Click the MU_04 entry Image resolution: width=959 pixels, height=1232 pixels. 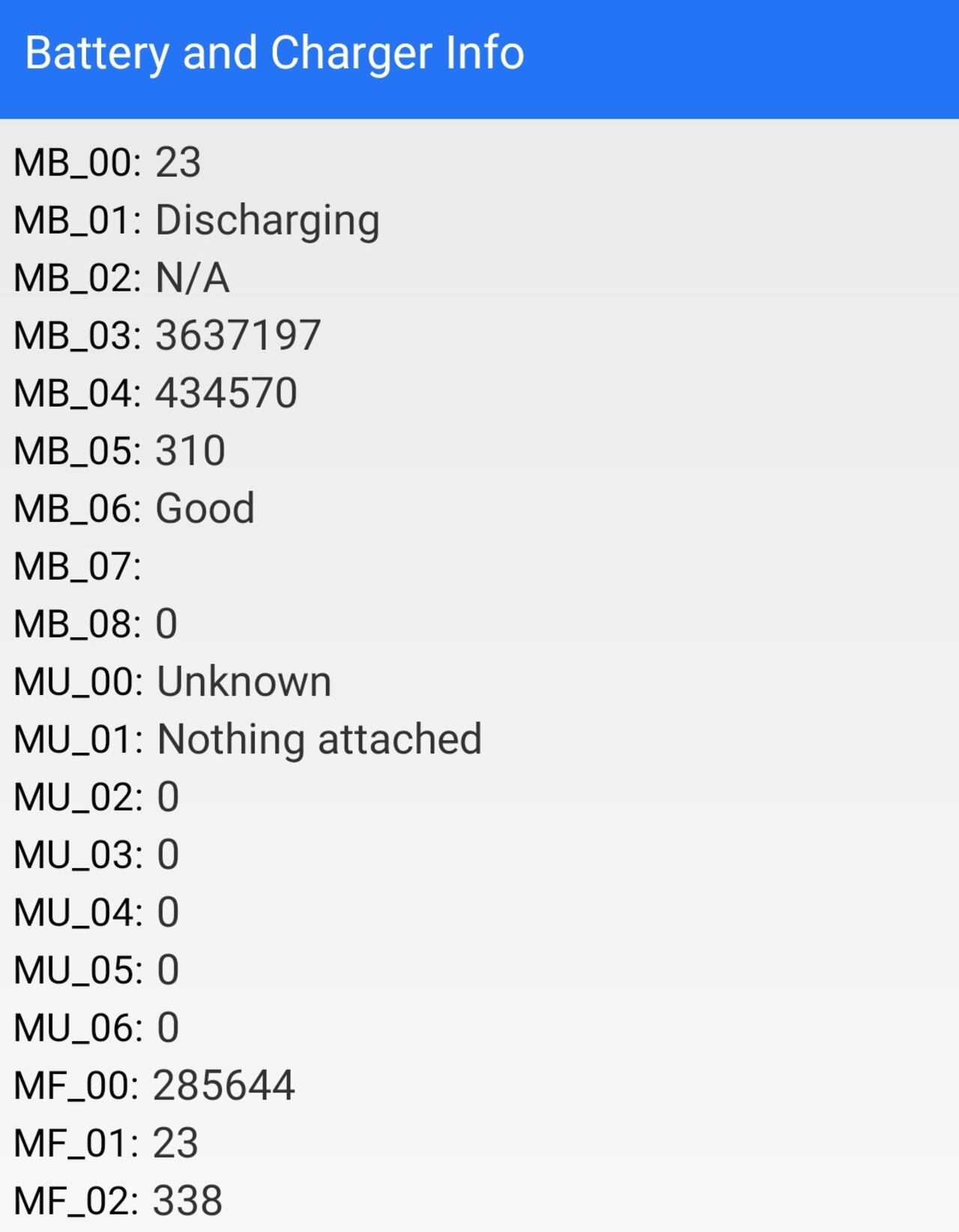coord(94,911)
